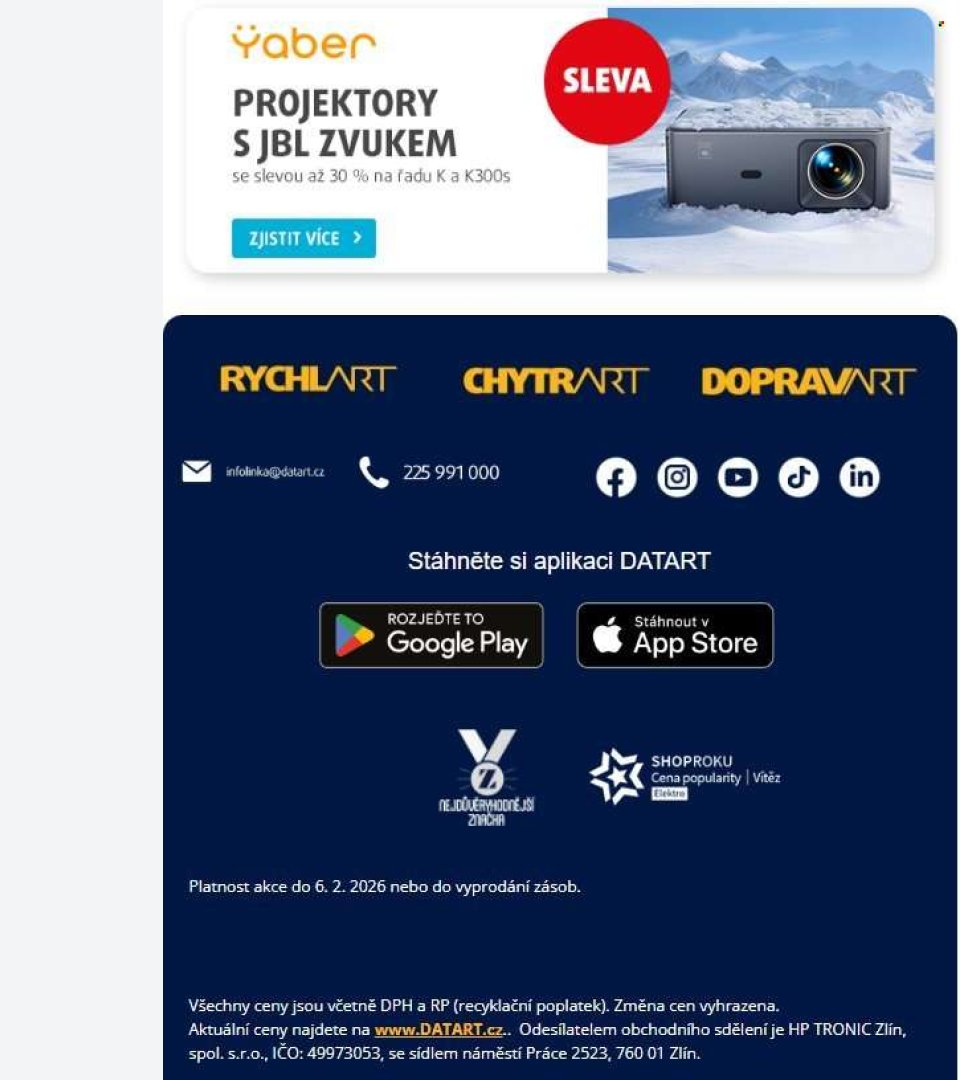The height and width of the screenshot is (1080, 960).
Task: Open the CHYTRART link
Action: pos(555,380)
